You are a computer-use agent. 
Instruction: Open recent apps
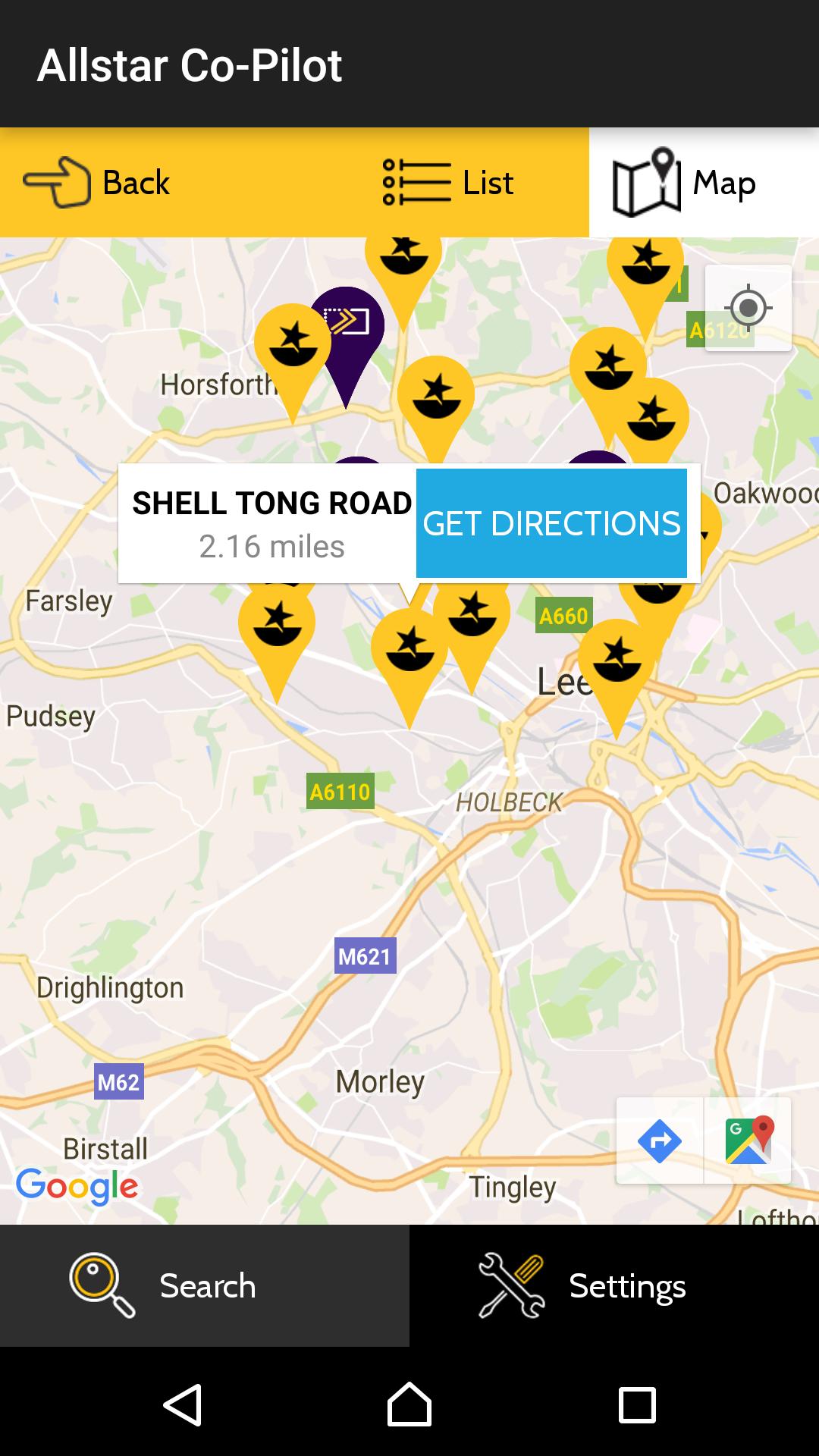[637, 1404]
